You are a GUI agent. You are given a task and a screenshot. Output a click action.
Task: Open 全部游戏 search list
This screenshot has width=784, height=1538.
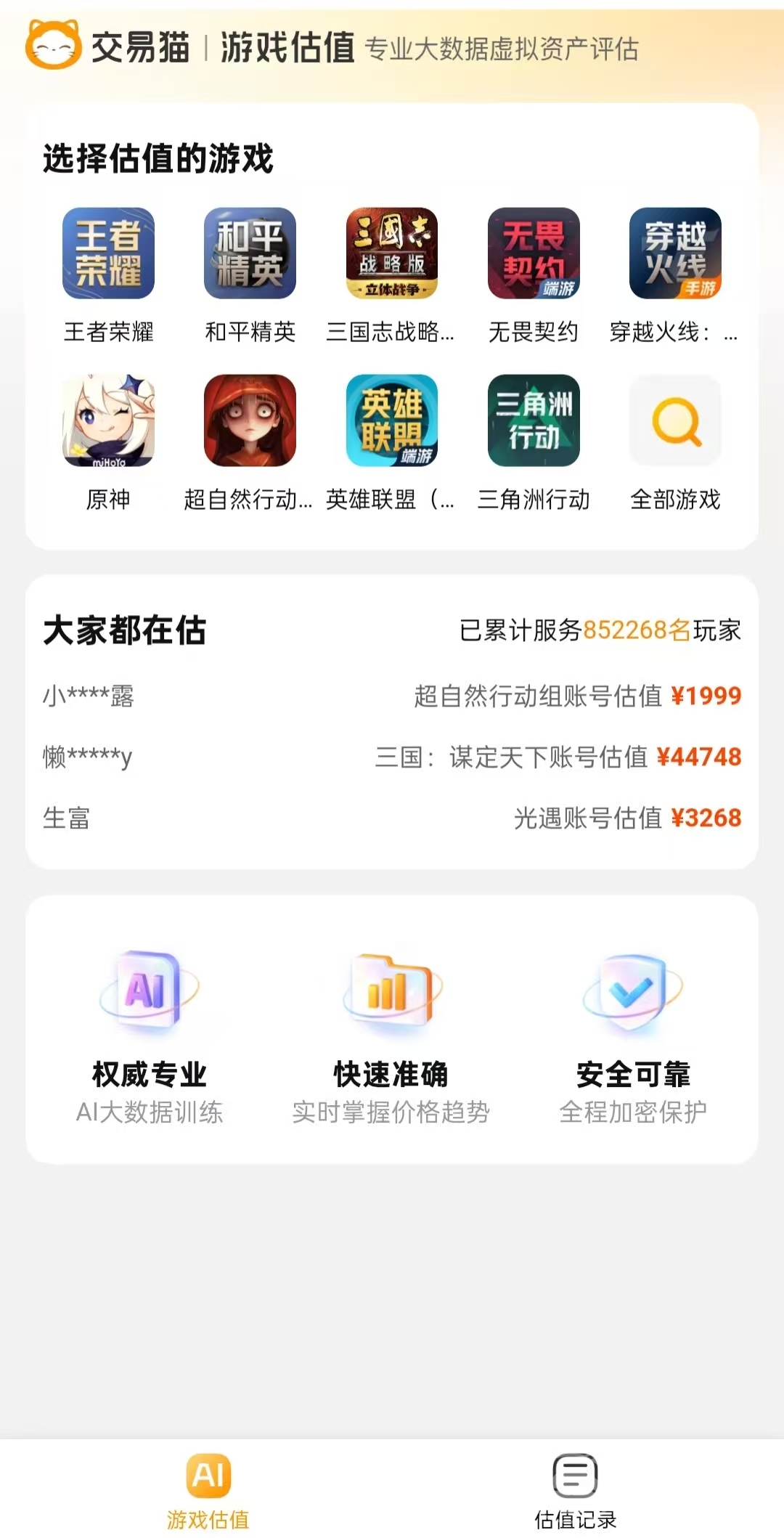click(x=674, y=420)
